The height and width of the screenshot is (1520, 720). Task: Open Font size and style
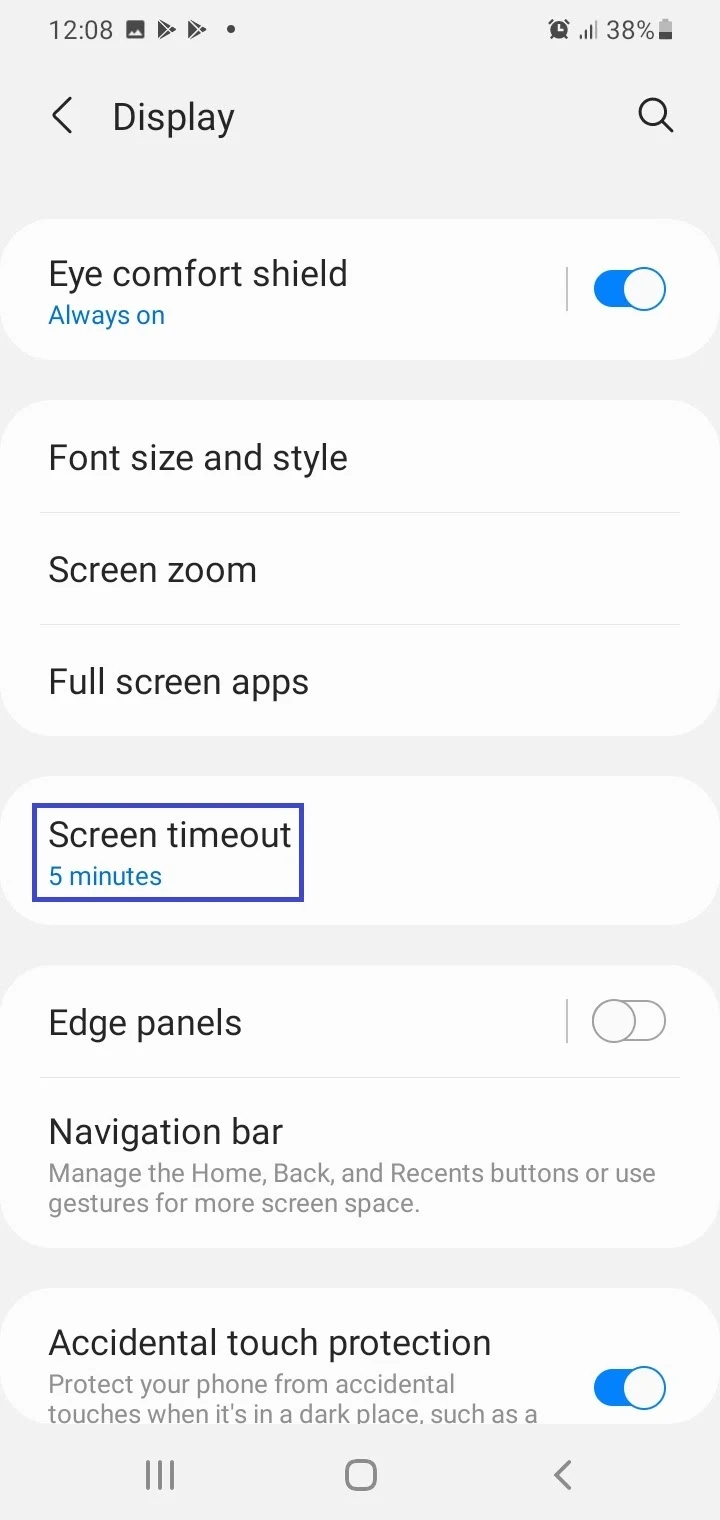[x=360, y=458]
